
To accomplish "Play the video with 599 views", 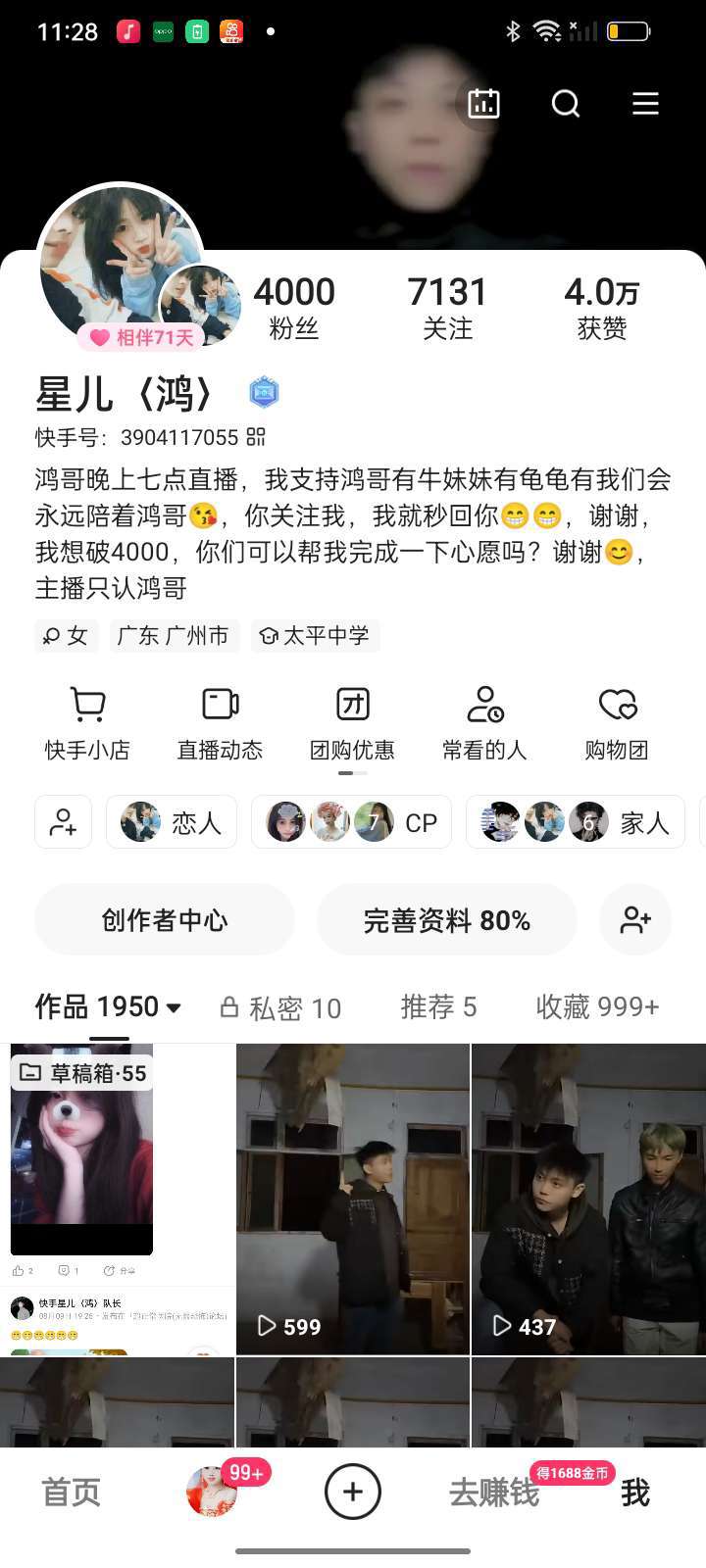I will click(353, 1200).
